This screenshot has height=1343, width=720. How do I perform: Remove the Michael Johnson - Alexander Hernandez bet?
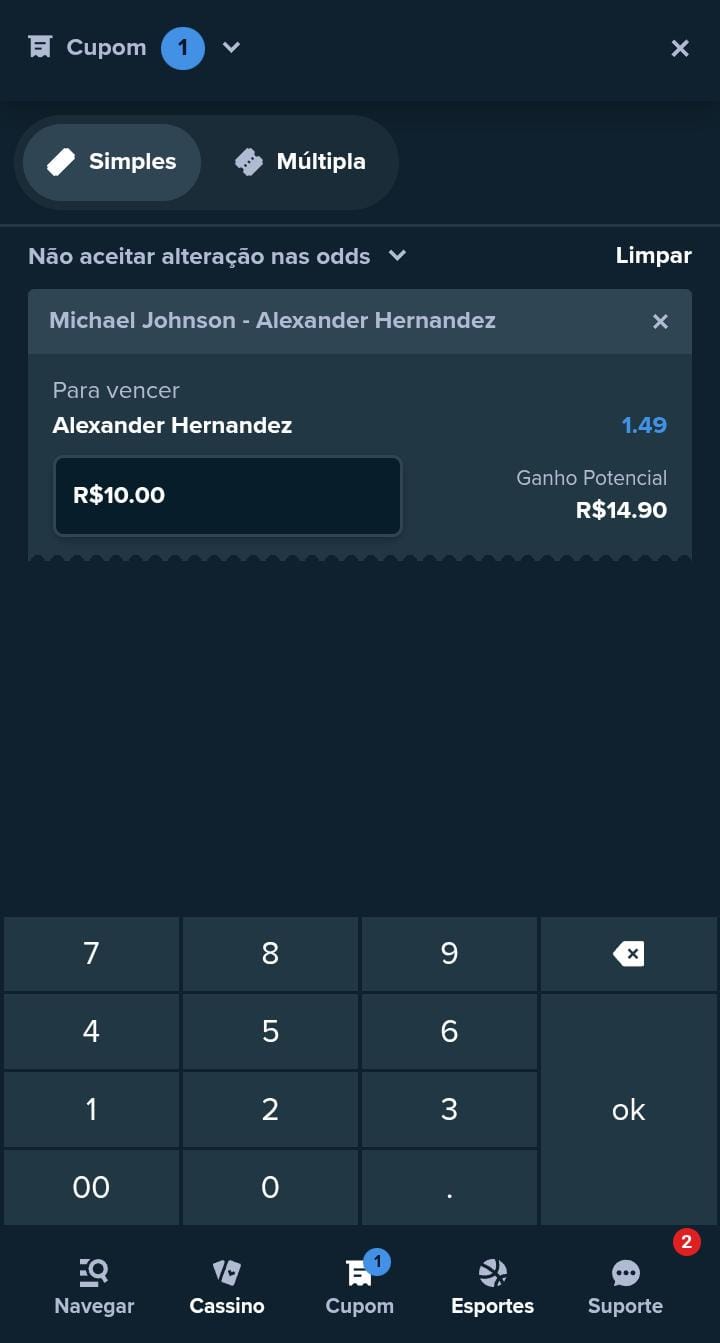point(660,321)
